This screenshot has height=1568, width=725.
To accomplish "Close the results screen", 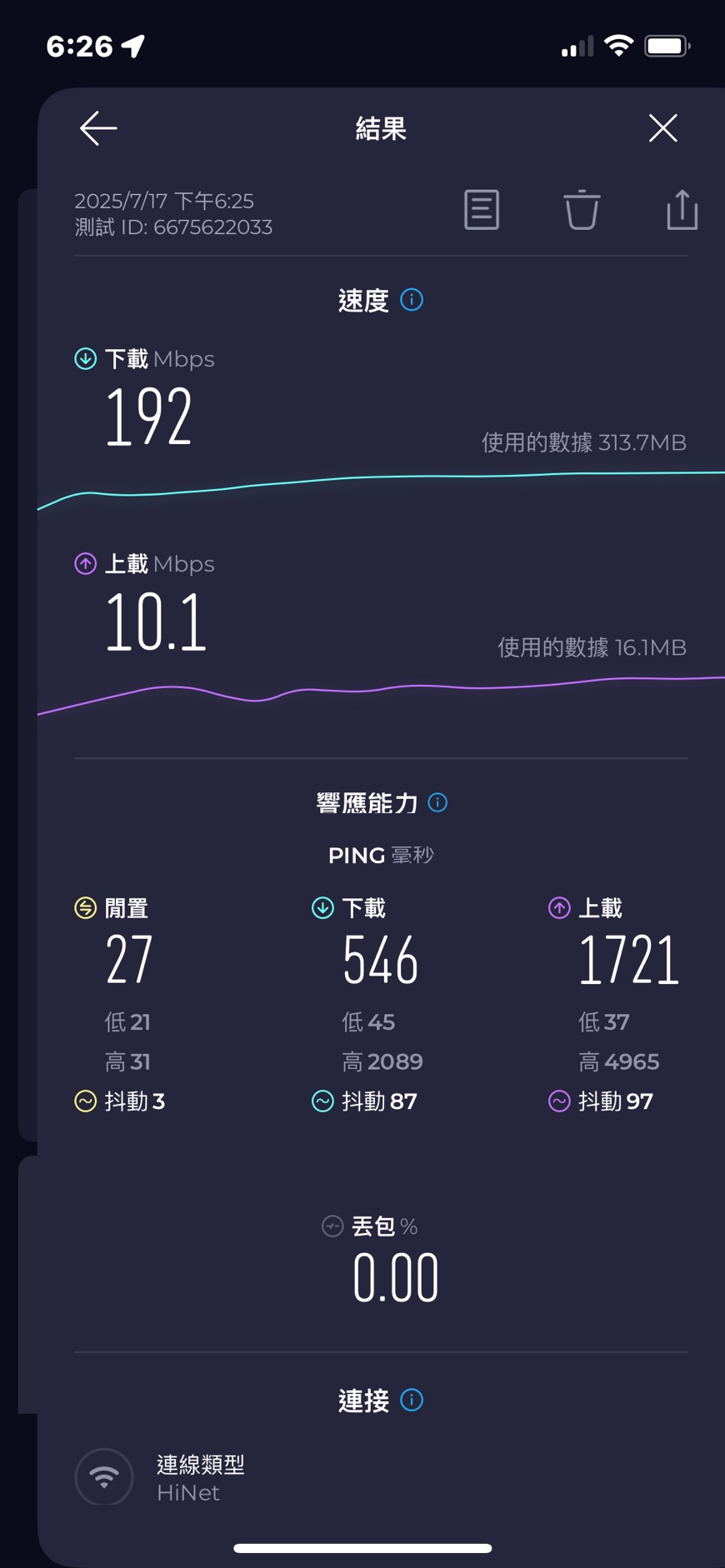I will tap(662, 128).
